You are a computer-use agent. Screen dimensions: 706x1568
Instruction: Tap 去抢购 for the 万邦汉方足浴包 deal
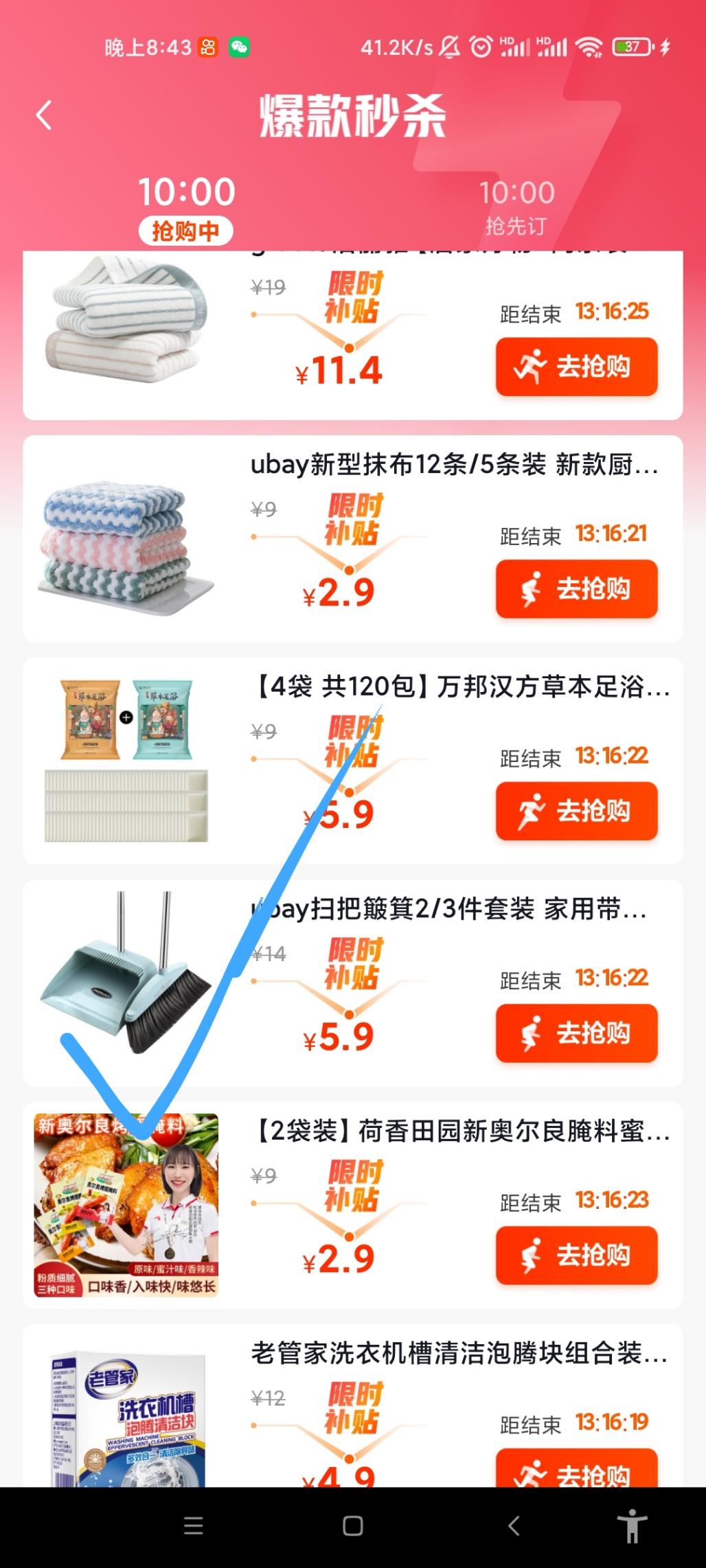coord(577,811)
